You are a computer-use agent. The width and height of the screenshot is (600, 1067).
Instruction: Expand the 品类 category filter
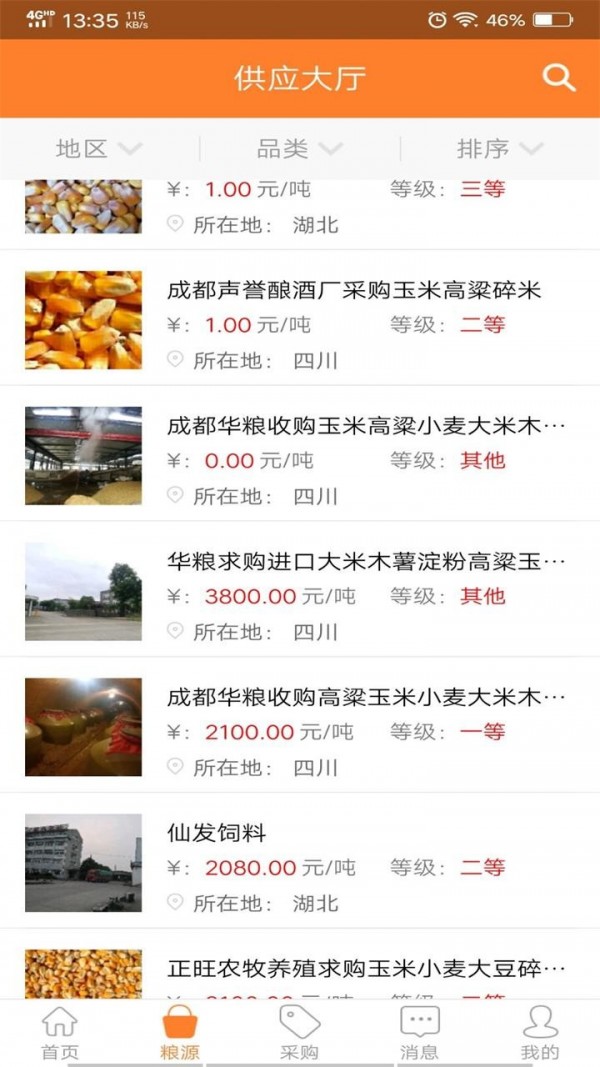click(299, 149)
